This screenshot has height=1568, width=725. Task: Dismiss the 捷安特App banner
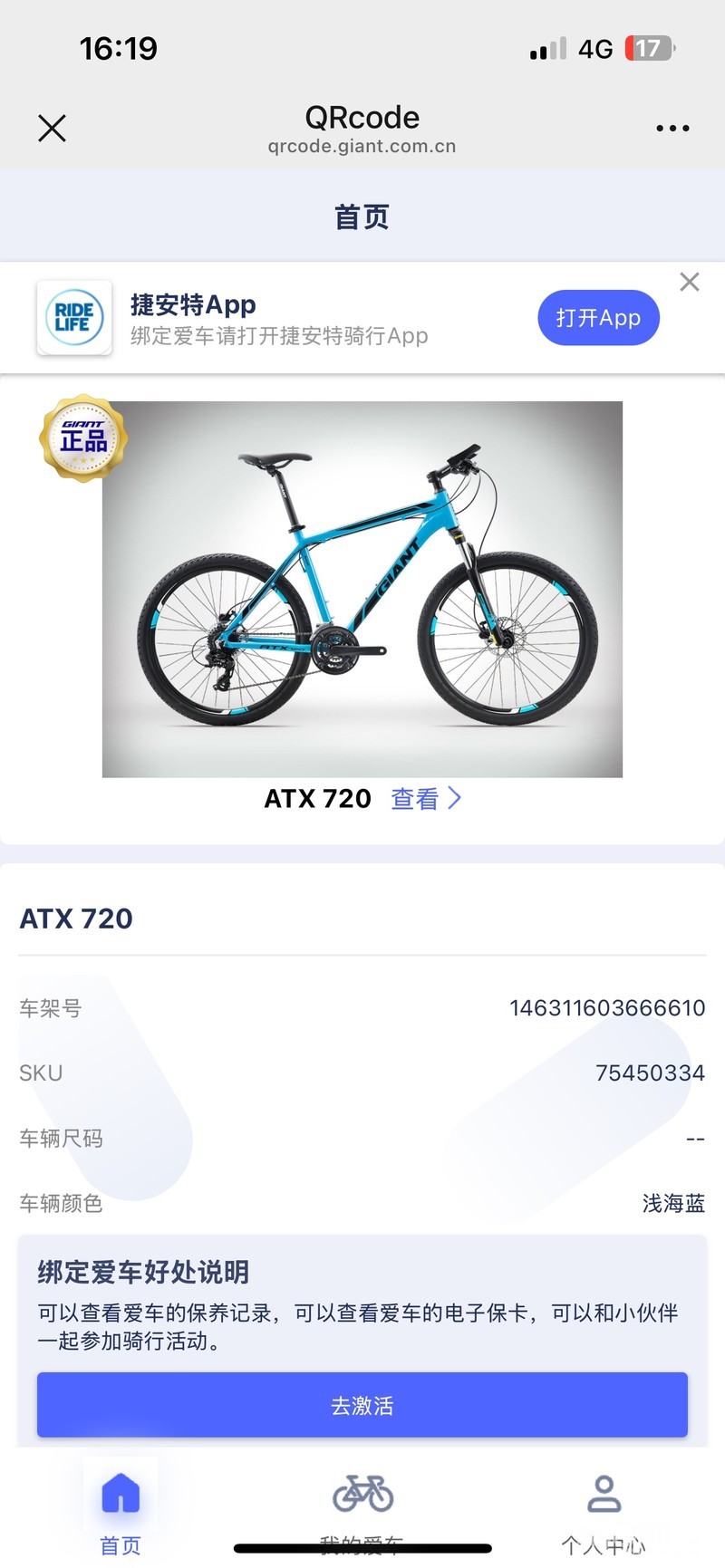pos(690,283)
